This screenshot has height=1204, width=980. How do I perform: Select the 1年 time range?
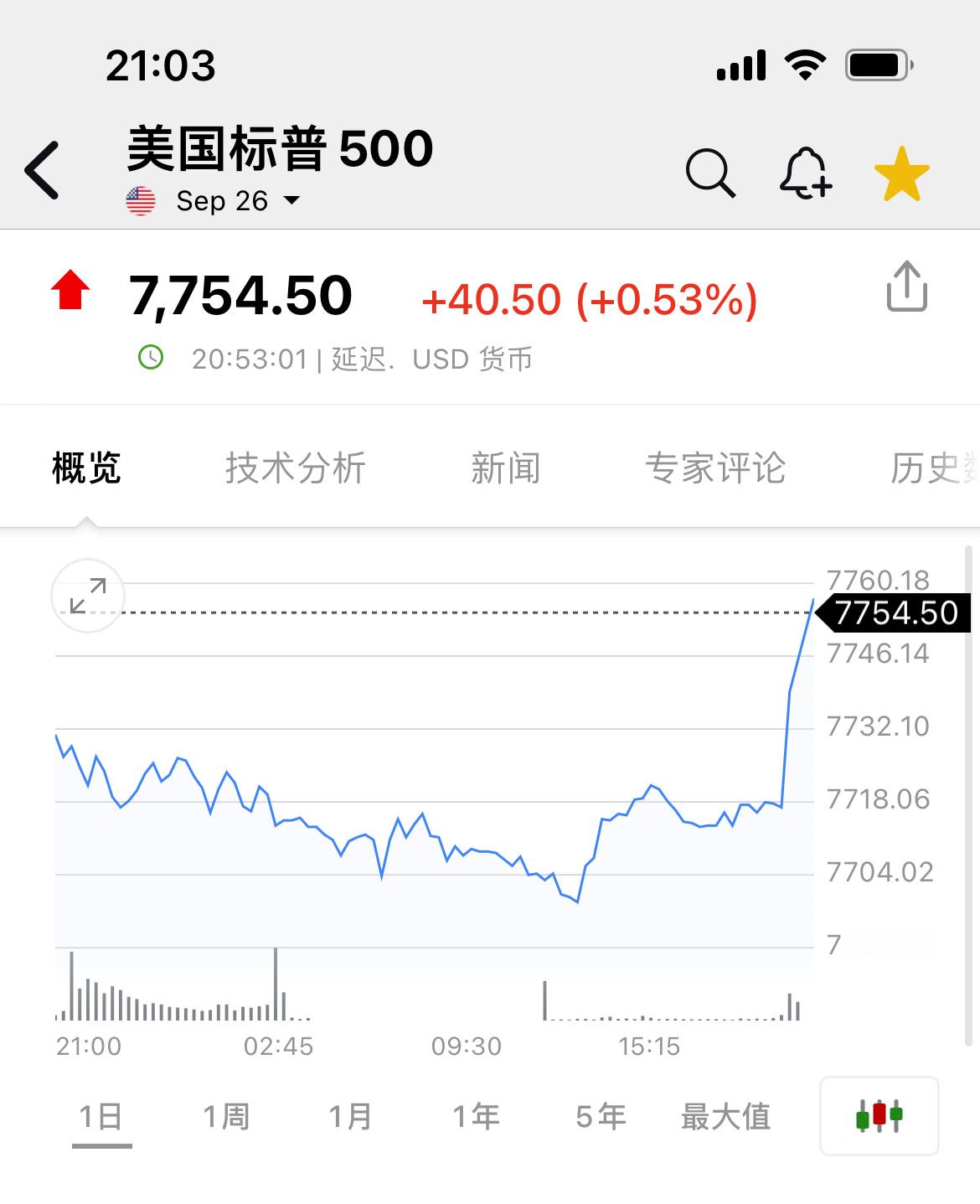pos(476,1117)
